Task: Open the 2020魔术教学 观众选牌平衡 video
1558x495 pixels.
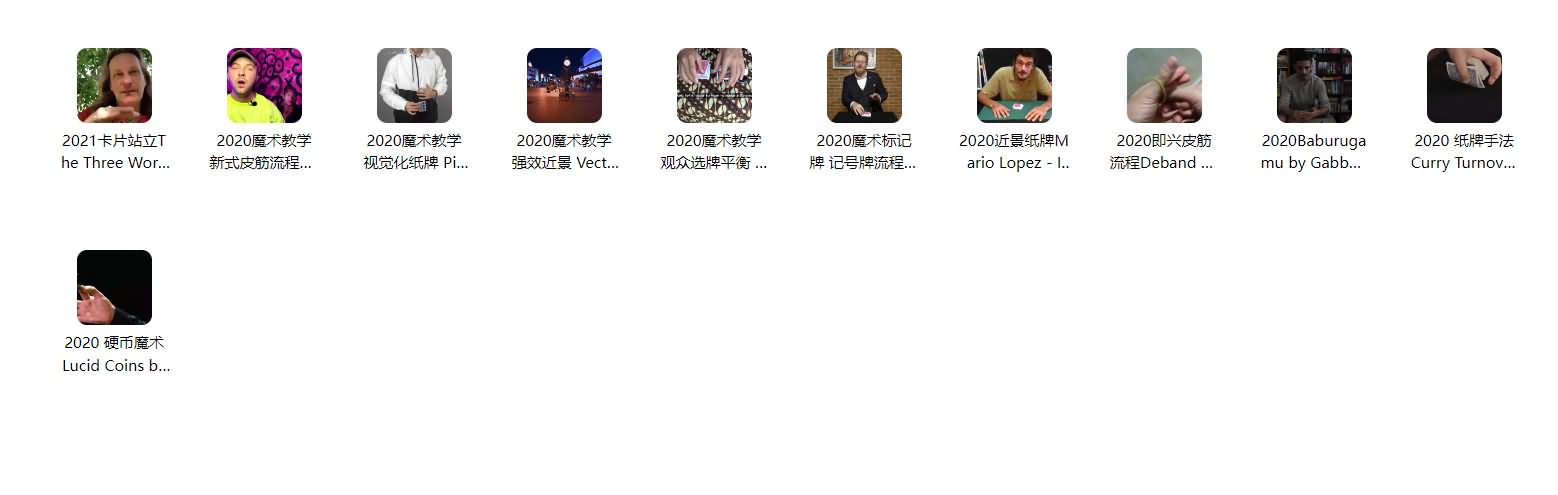Action: [x=714, y=86]
